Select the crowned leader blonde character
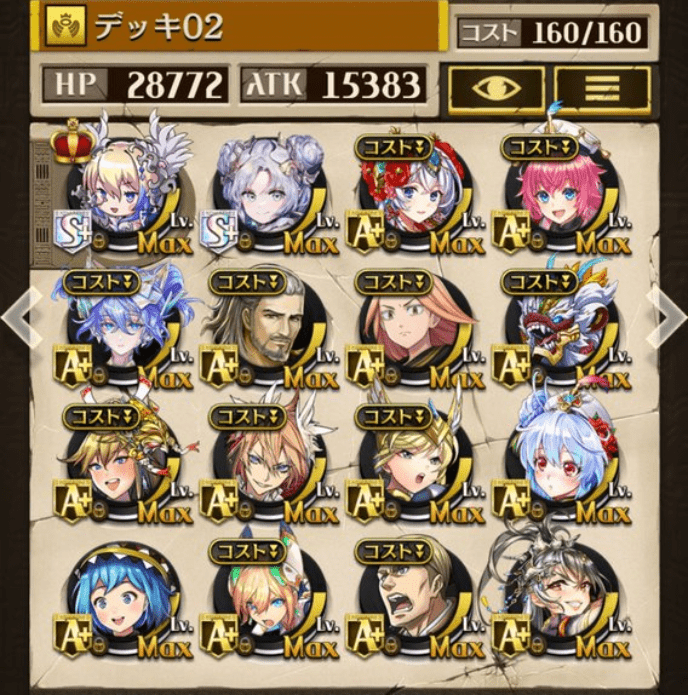 point(120,195)
